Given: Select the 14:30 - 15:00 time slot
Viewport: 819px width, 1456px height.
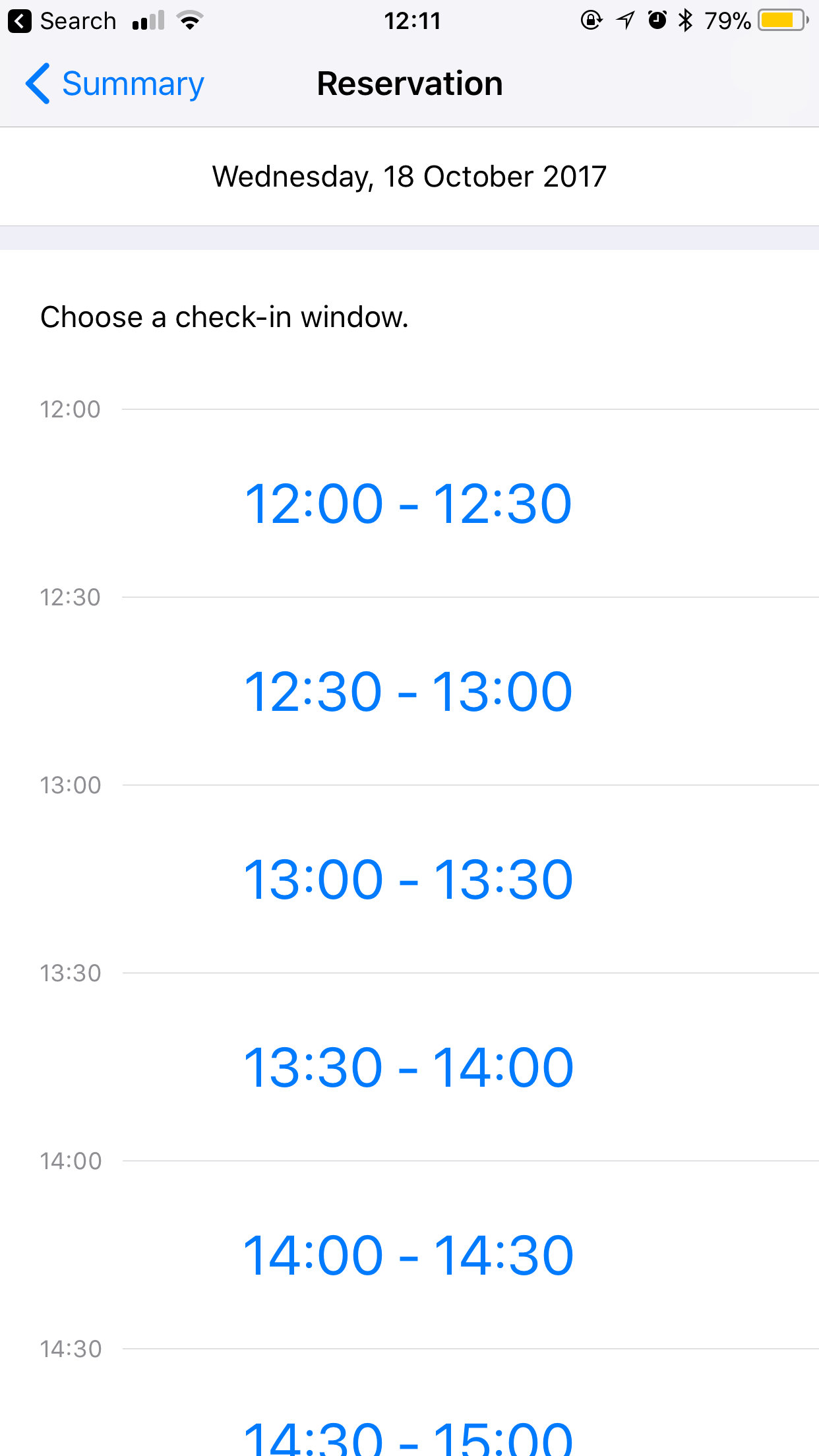Looking at the screenshot, I should tap(408, 1438).
